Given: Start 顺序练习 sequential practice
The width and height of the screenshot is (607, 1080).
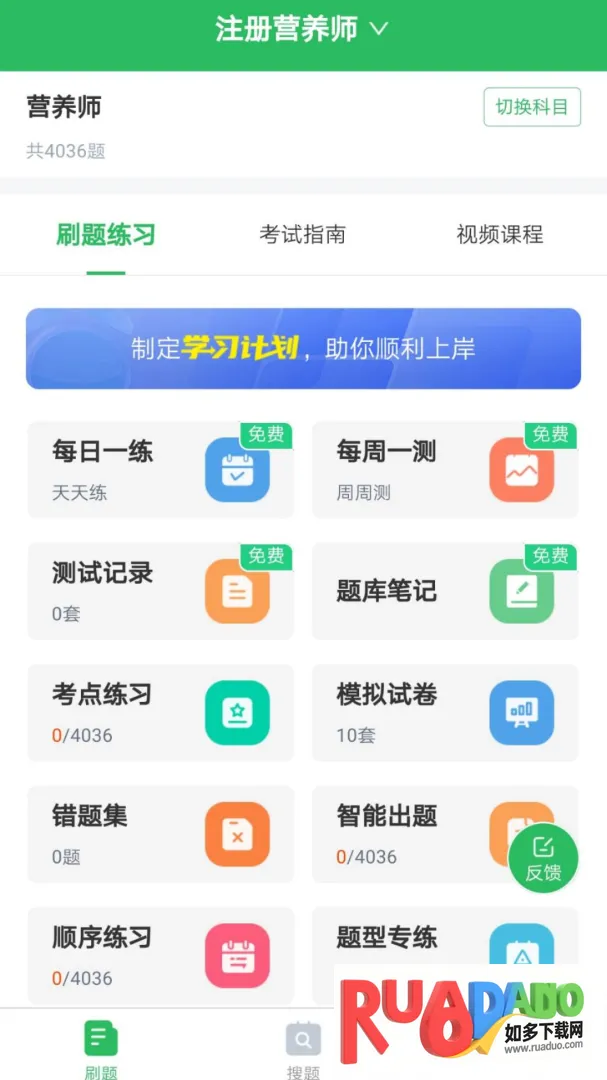Looking at the screenshot, I should pos(160,955).
